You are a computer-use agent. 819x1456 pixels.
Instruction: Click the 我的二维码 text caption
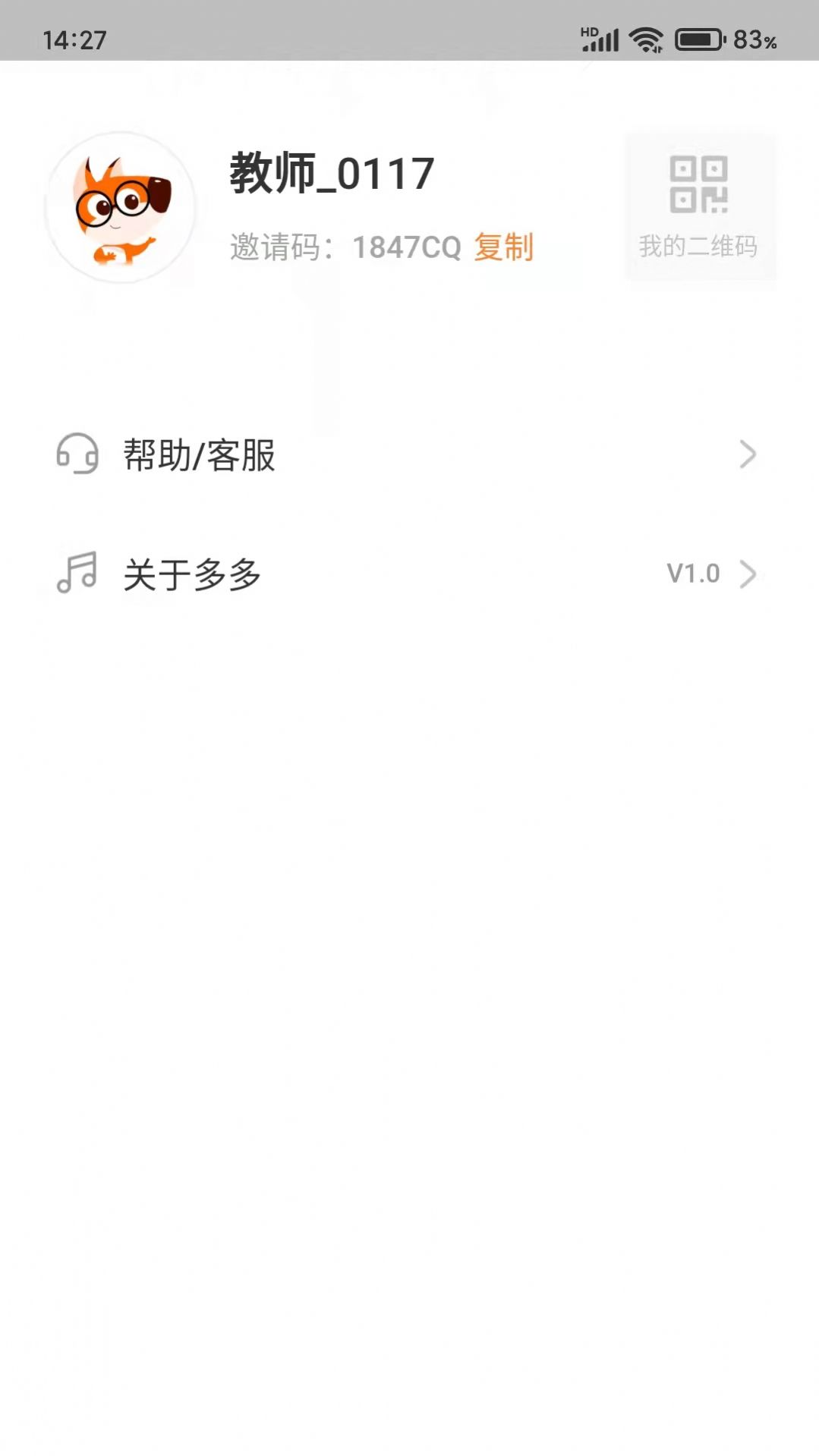click(698, 245)
